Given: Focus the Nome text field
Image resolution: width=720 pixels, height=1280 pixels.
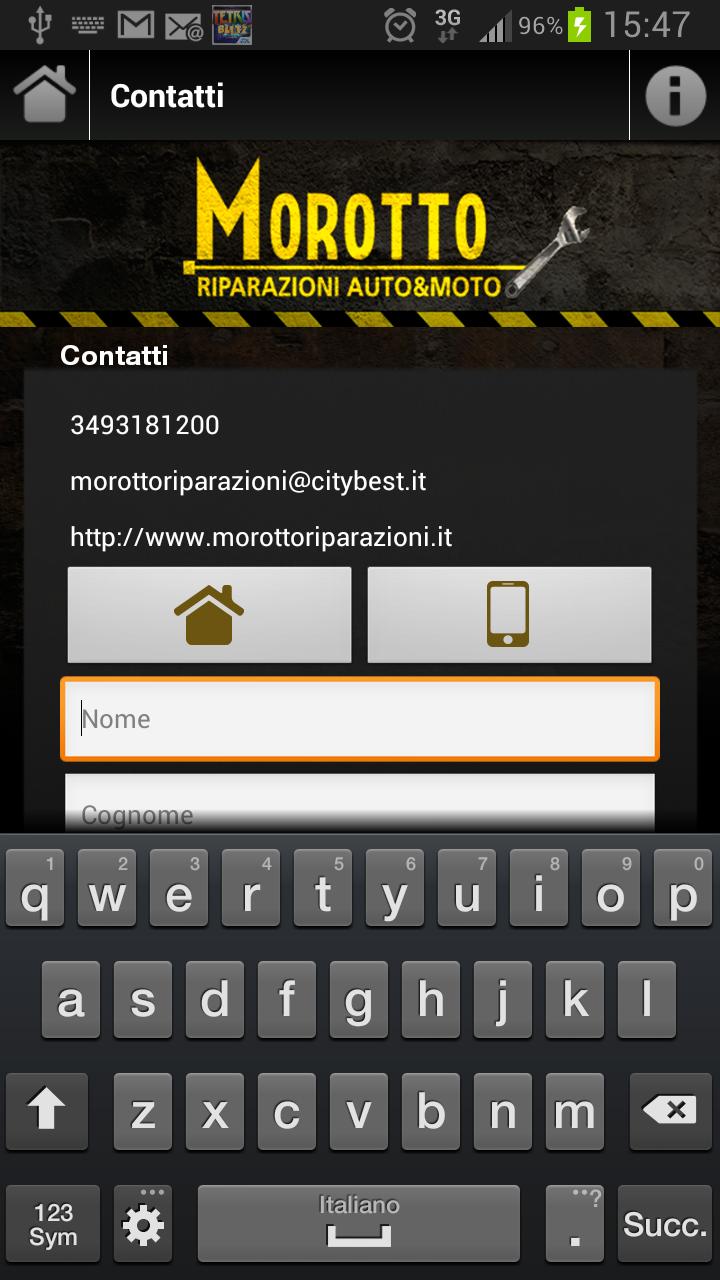Looking at the screenshot, I should [360, 719].
